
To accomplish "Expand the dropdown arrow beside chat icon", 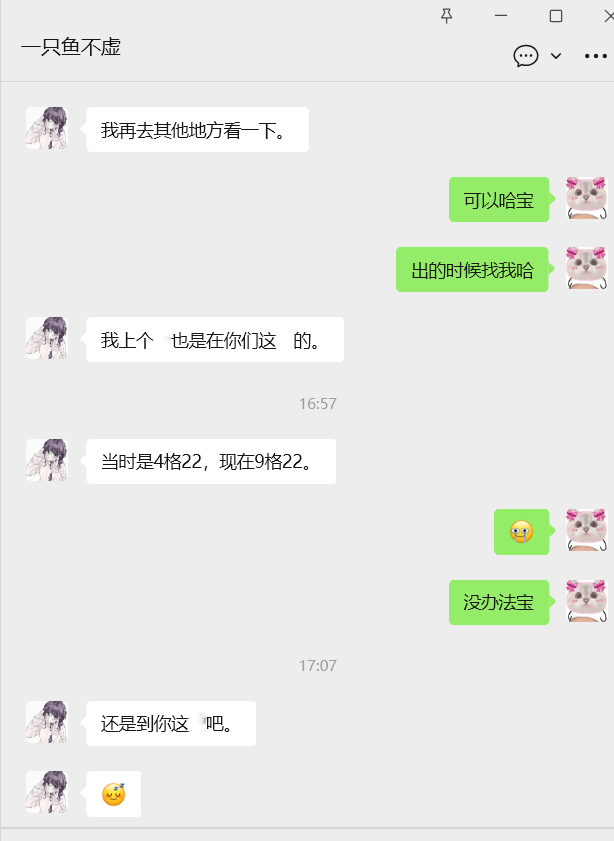I will [556, 56].
